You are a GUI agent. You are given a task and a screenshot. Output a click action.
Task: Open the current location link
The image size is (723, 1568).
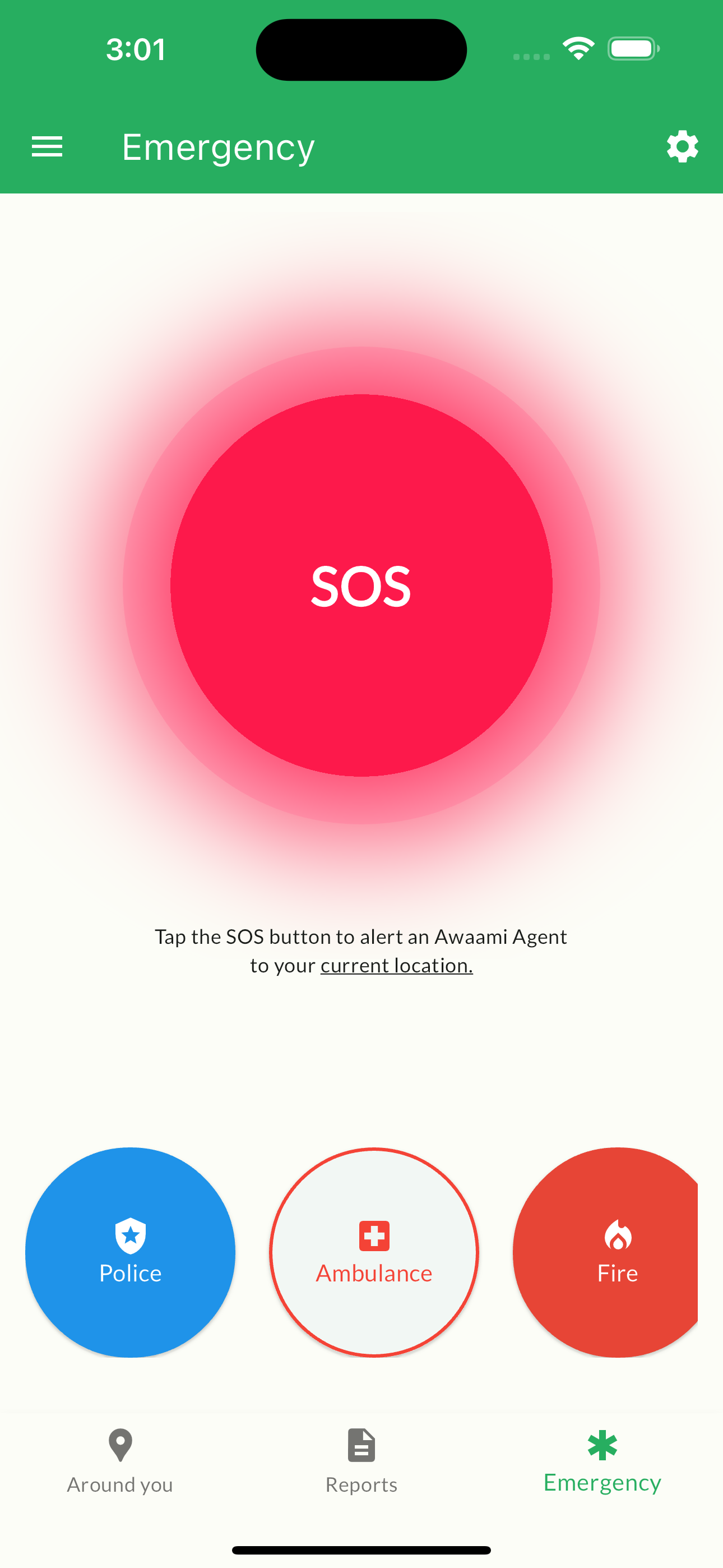tap(396, 965)
